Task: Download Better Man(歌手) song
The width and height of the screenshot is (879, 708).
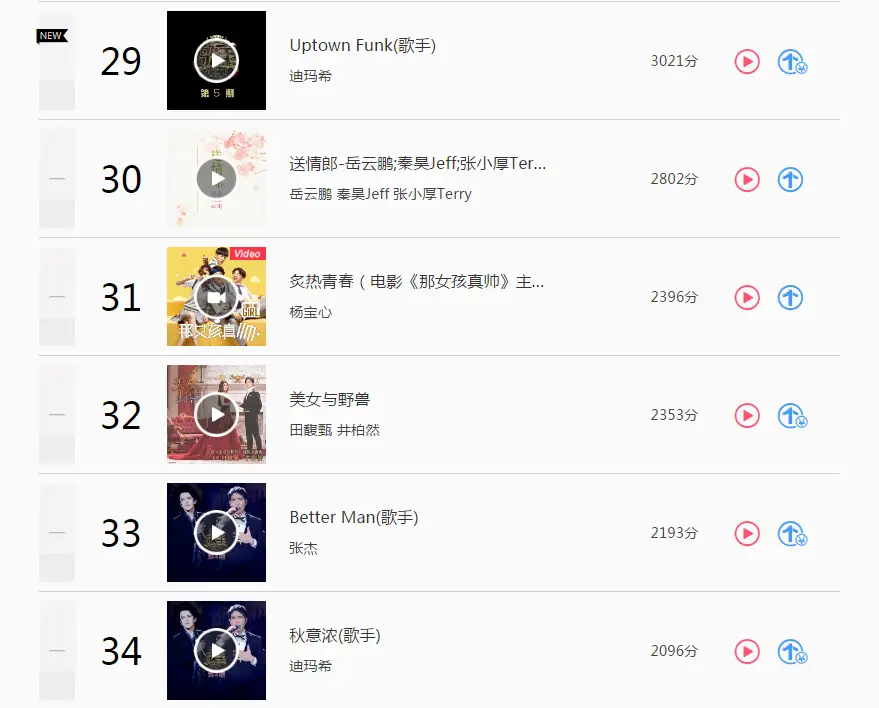Action: (x=791, y=534)
